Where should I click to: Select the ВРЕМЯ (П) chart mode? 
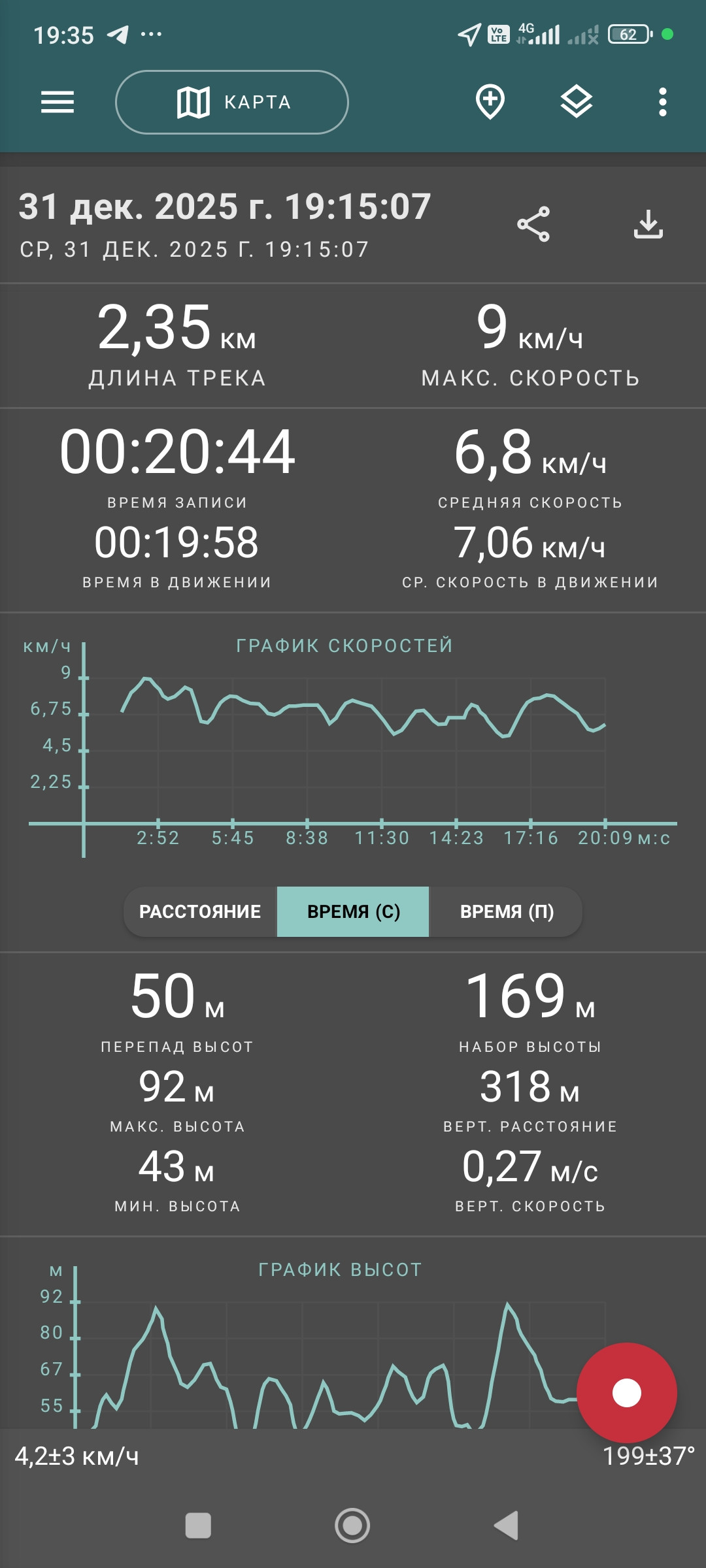tap(507, 911)
